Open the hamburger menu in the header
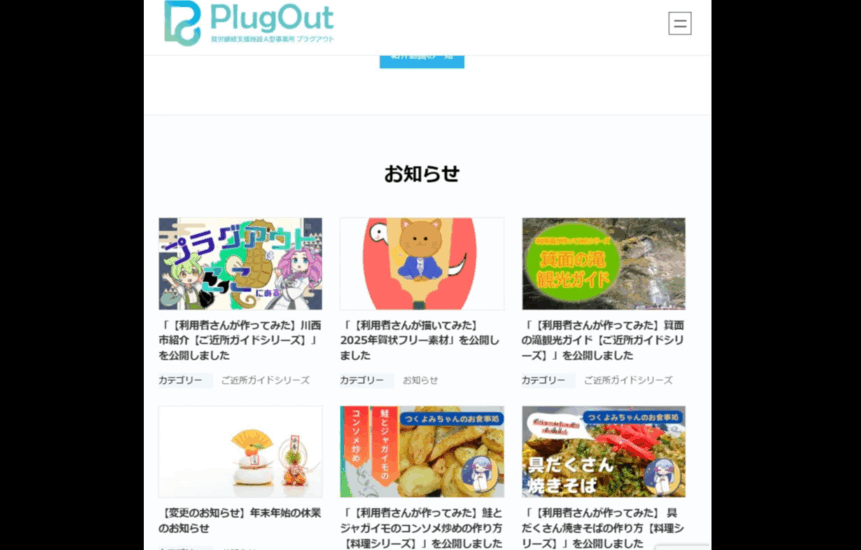This screenshot has width=861, height=550. (x=680, y=23)
